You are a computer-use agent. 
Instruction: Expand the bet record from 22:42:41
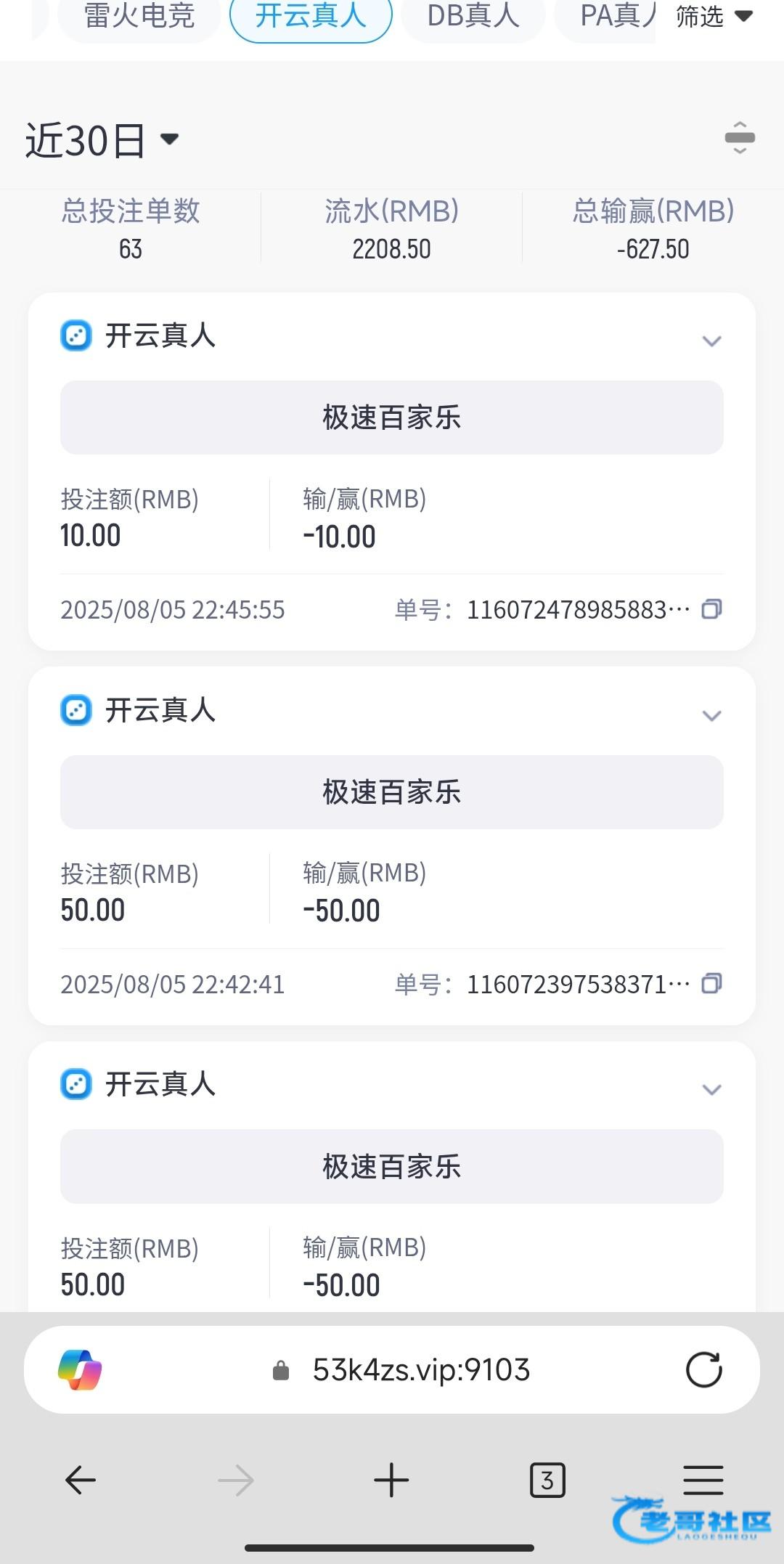[711, 715]
